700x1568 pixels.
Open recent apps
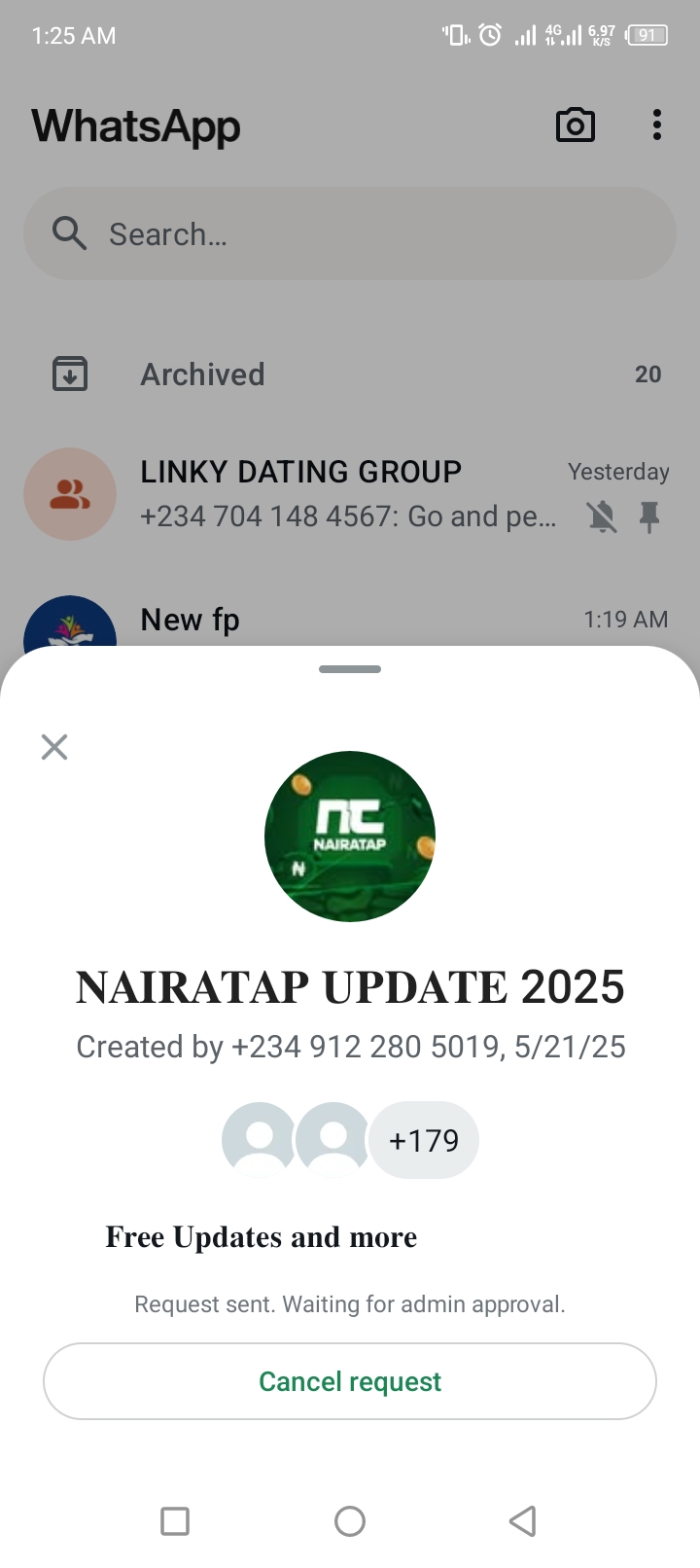pos(175,1520)
